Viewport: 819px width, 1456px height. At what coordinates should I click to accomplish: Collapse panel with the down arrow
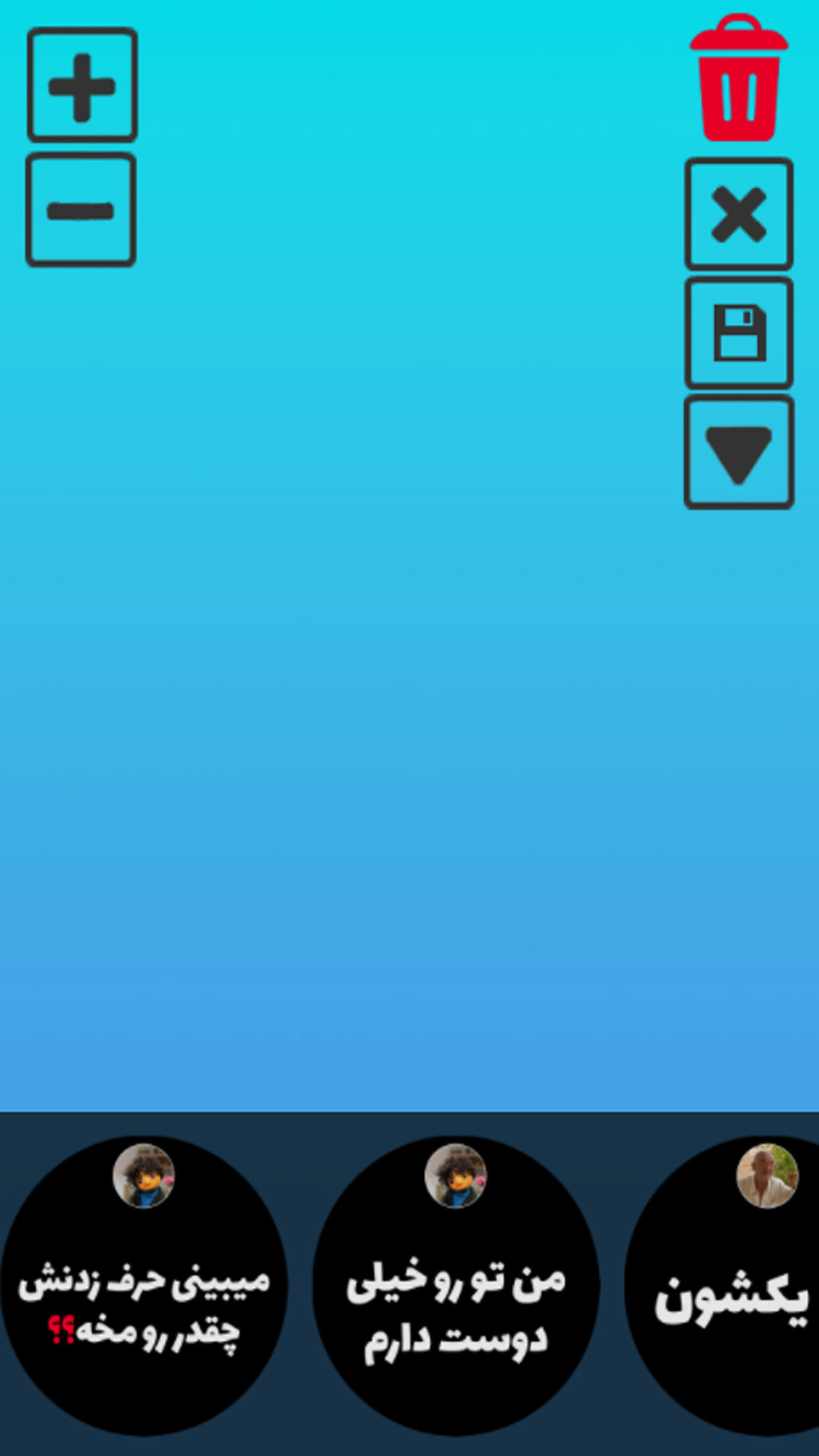tap(739, 453)
